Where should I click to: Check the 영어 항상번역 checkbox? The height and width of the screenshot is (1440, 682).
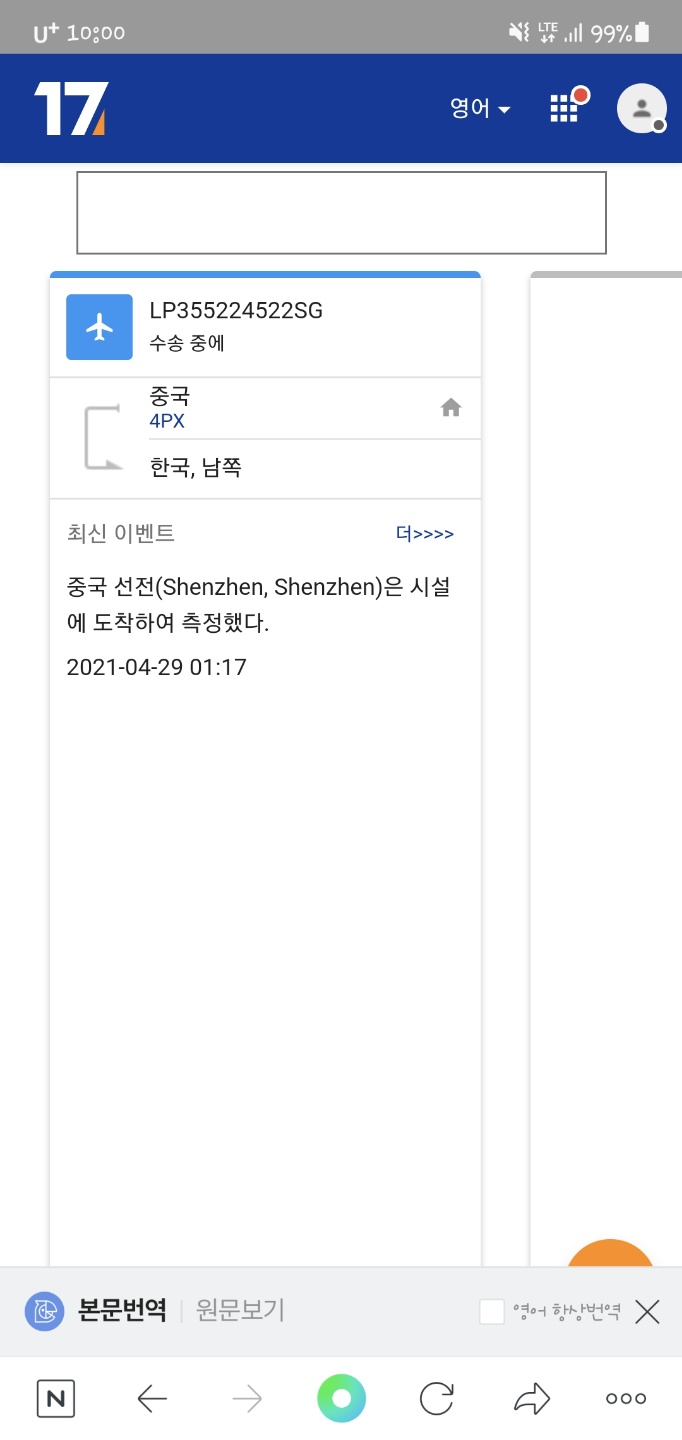pyautogui.click(x=491, y=1312)
